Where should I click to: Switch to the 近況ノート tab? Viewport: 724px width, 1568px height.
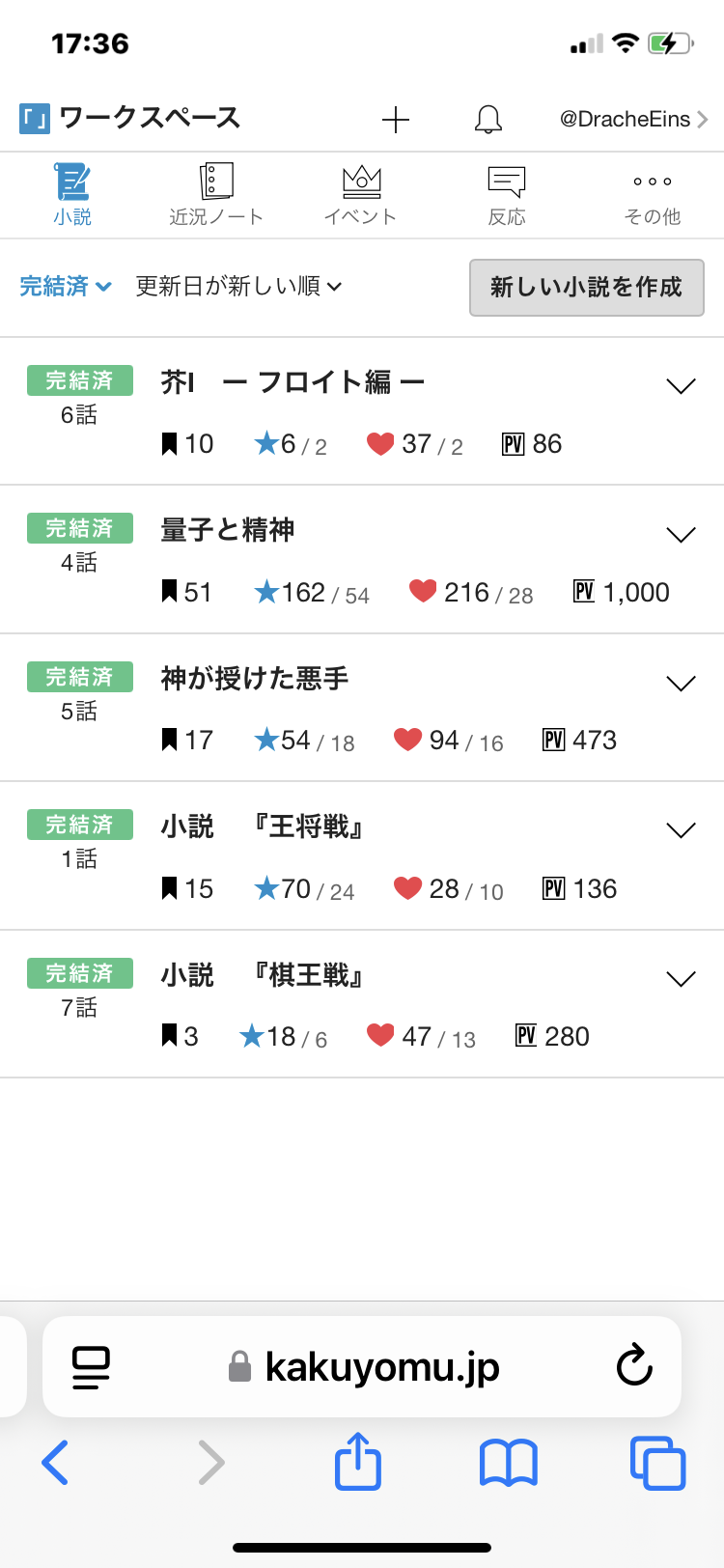[216, 195]
